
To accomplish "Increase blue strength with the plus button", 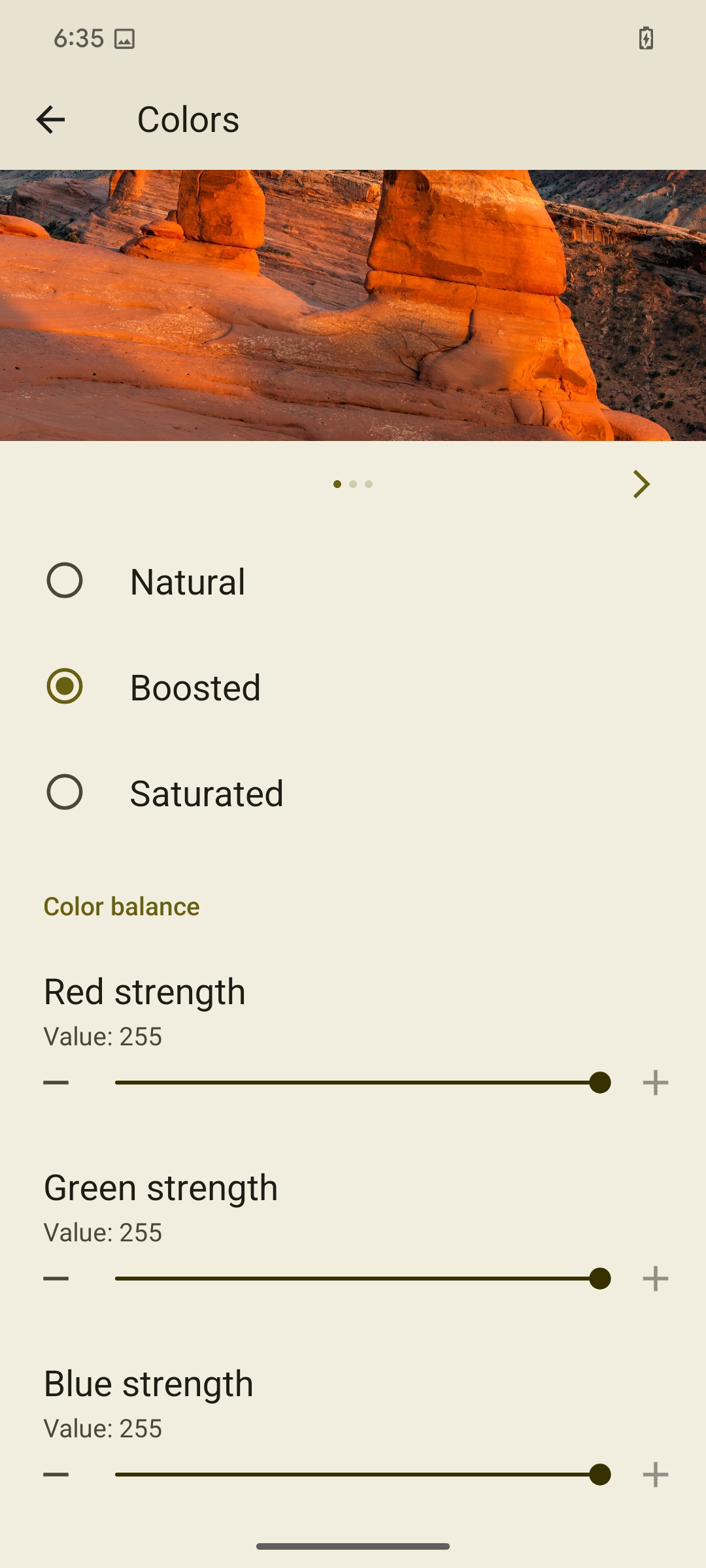I will (655, 1475).
